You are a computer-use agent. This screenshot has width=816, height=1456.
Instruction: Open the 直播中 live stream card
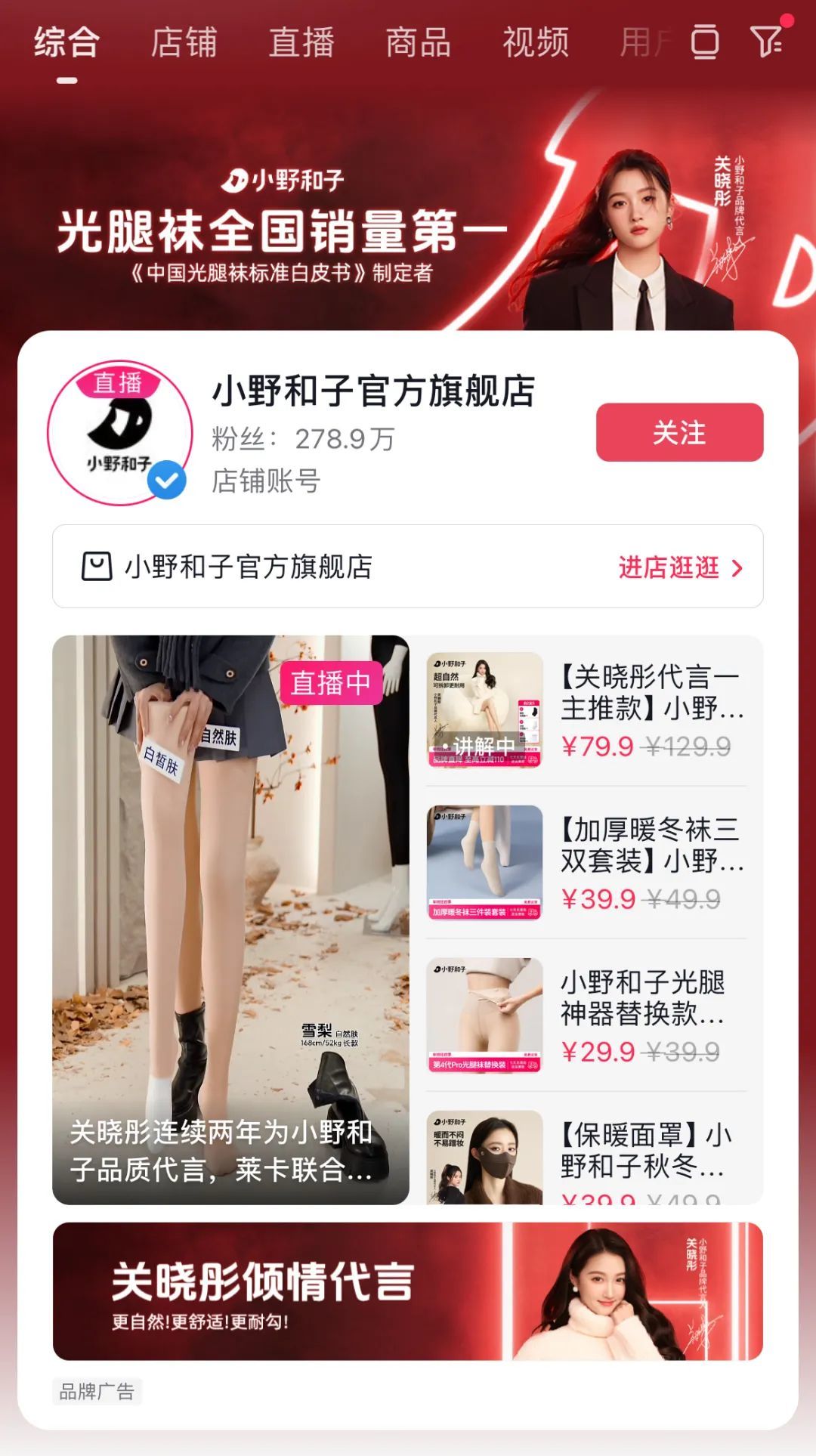pyautogui.click(x=230, y=919)
